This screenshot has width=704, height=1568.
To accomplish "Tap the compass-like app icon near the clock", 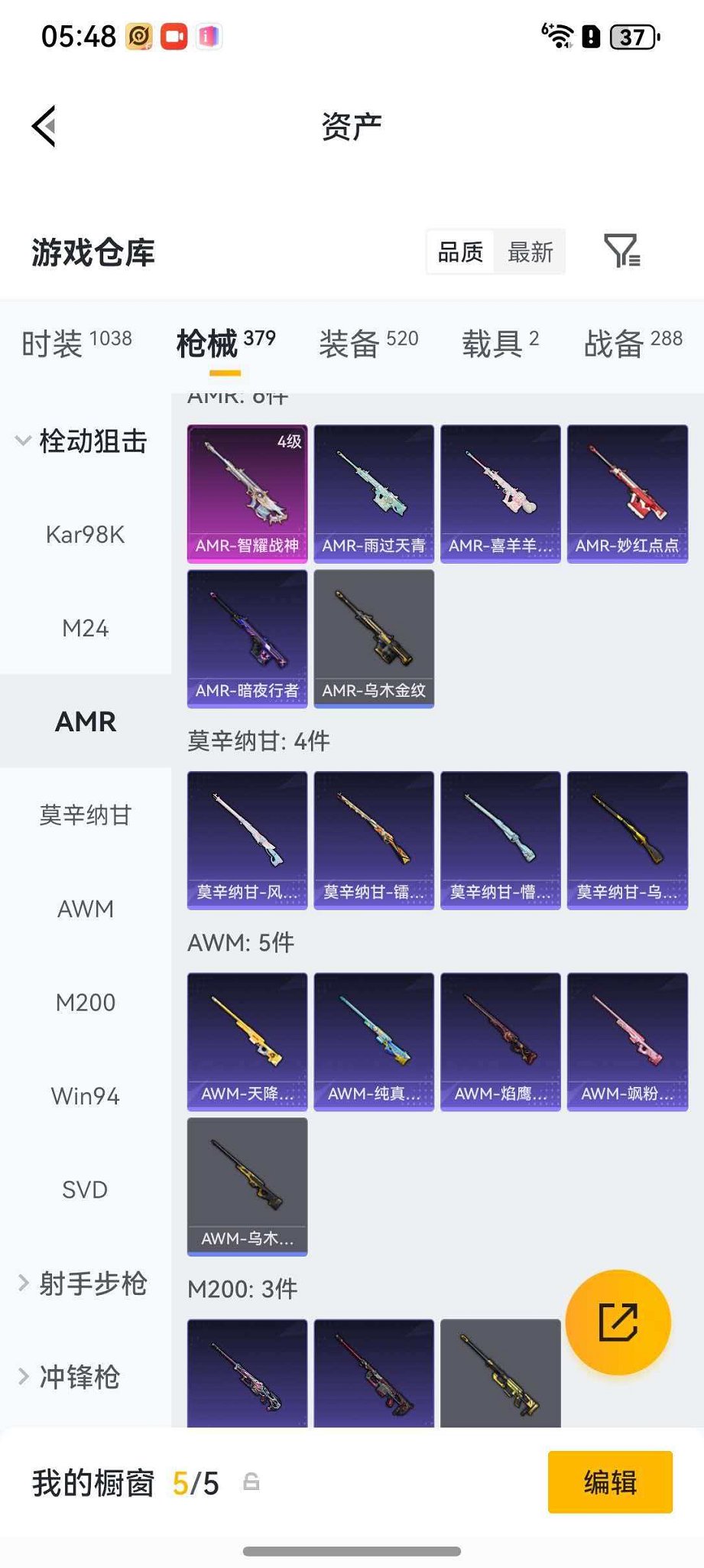I will pyautogui.click(x=138, y=36).
